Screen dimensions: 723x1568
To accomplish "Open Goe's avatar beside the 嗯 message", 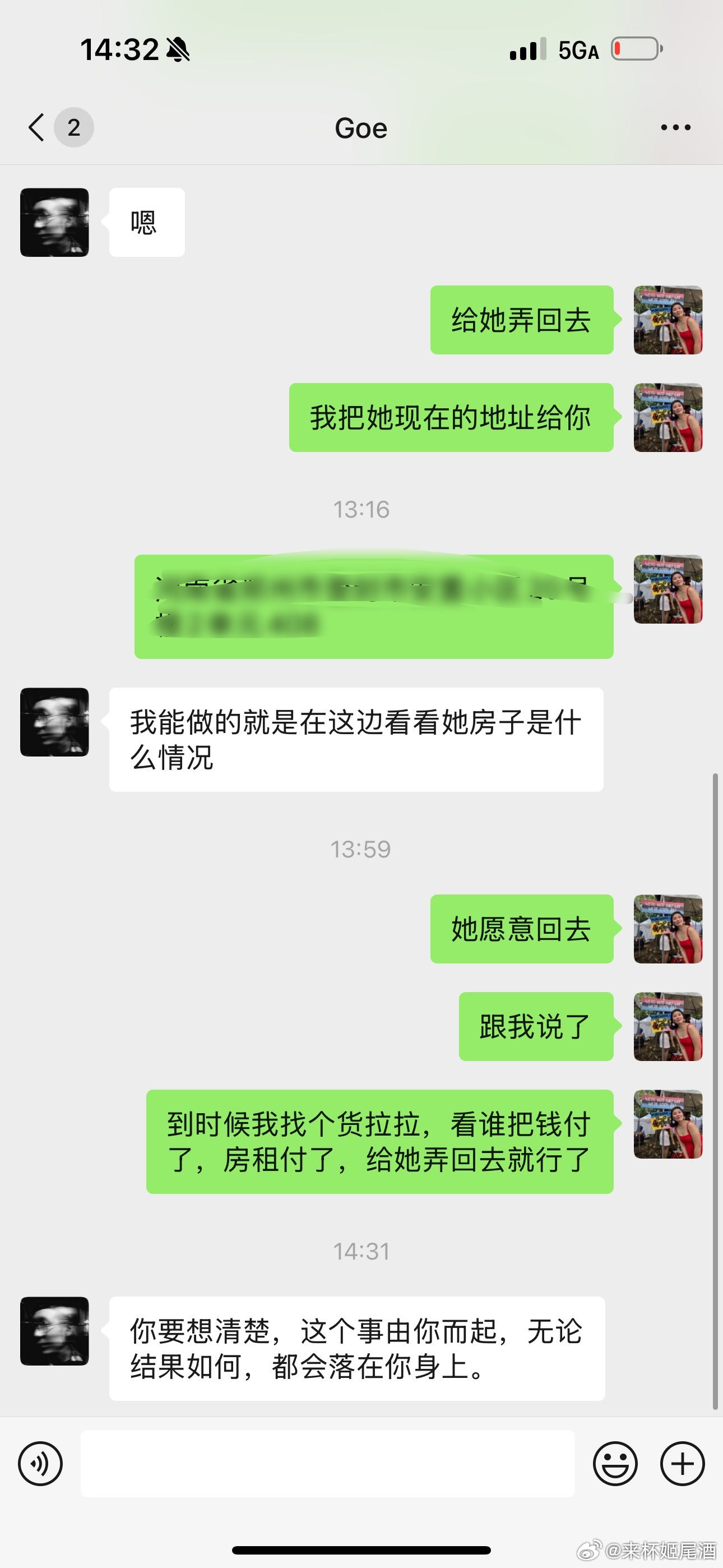I will pyautogui.click(x=55, y=222).
